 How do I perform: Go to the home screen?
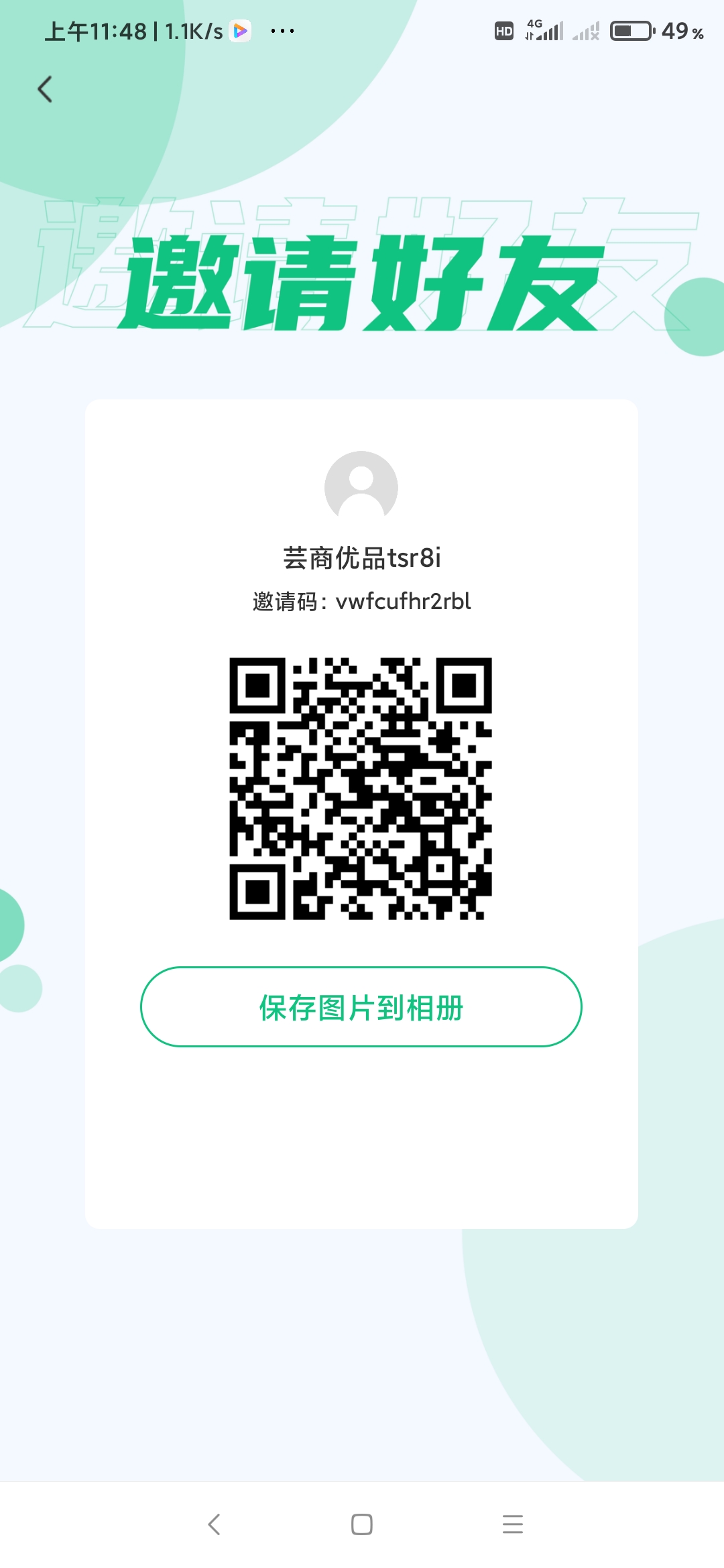[x=362, y=1524]
